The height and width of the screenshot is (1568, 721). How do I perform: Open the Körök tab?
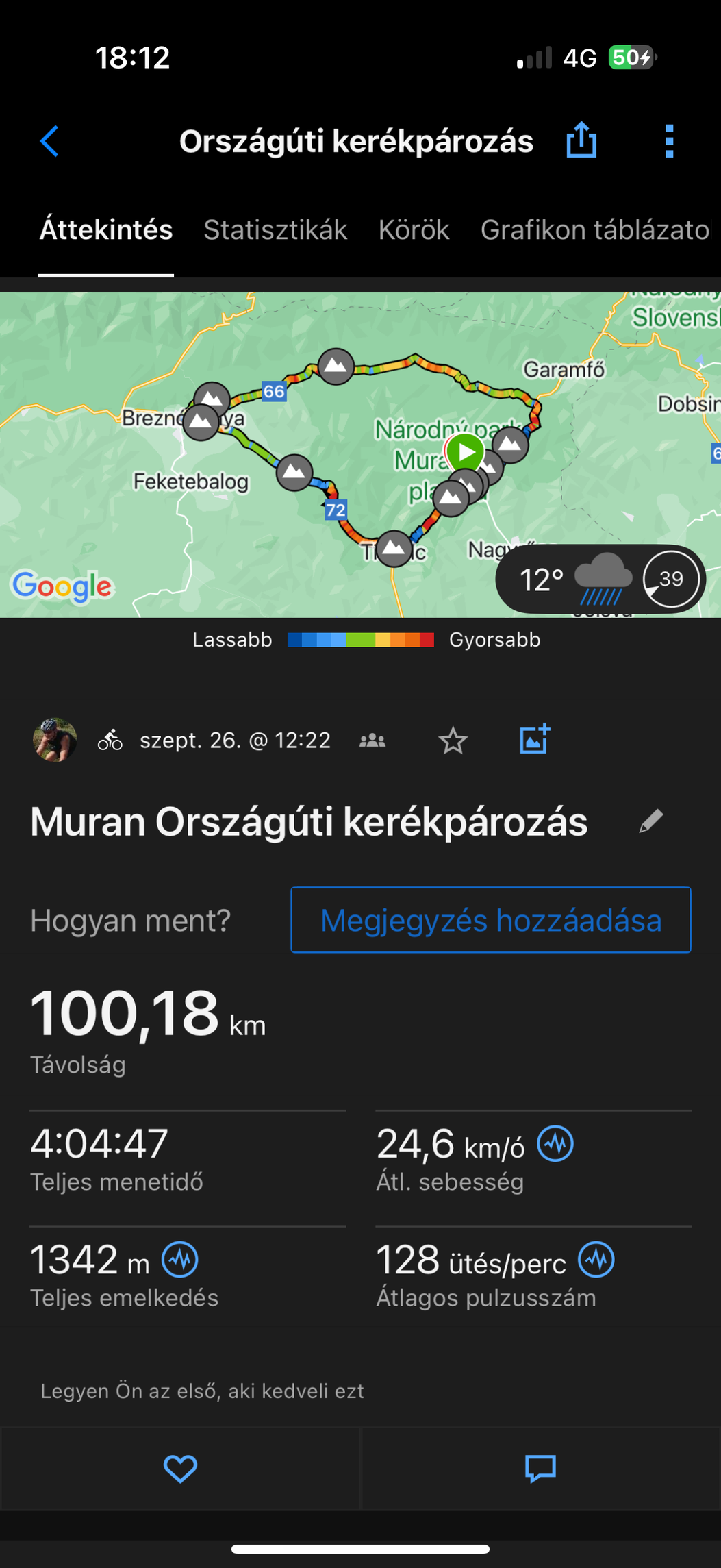coord(414,229)
